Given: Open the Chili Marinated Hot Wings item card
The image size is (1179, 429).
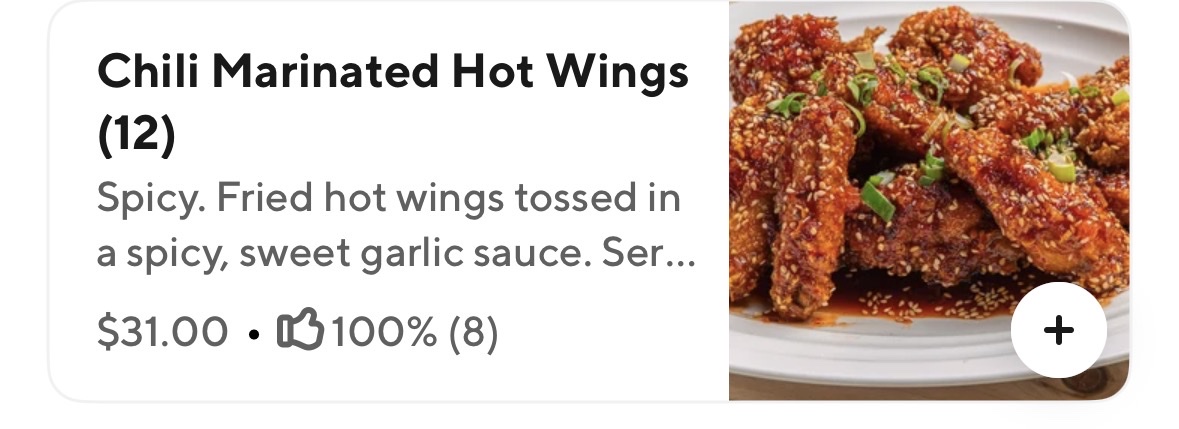Looking at the screenshot, I should [x=392, y=200].
